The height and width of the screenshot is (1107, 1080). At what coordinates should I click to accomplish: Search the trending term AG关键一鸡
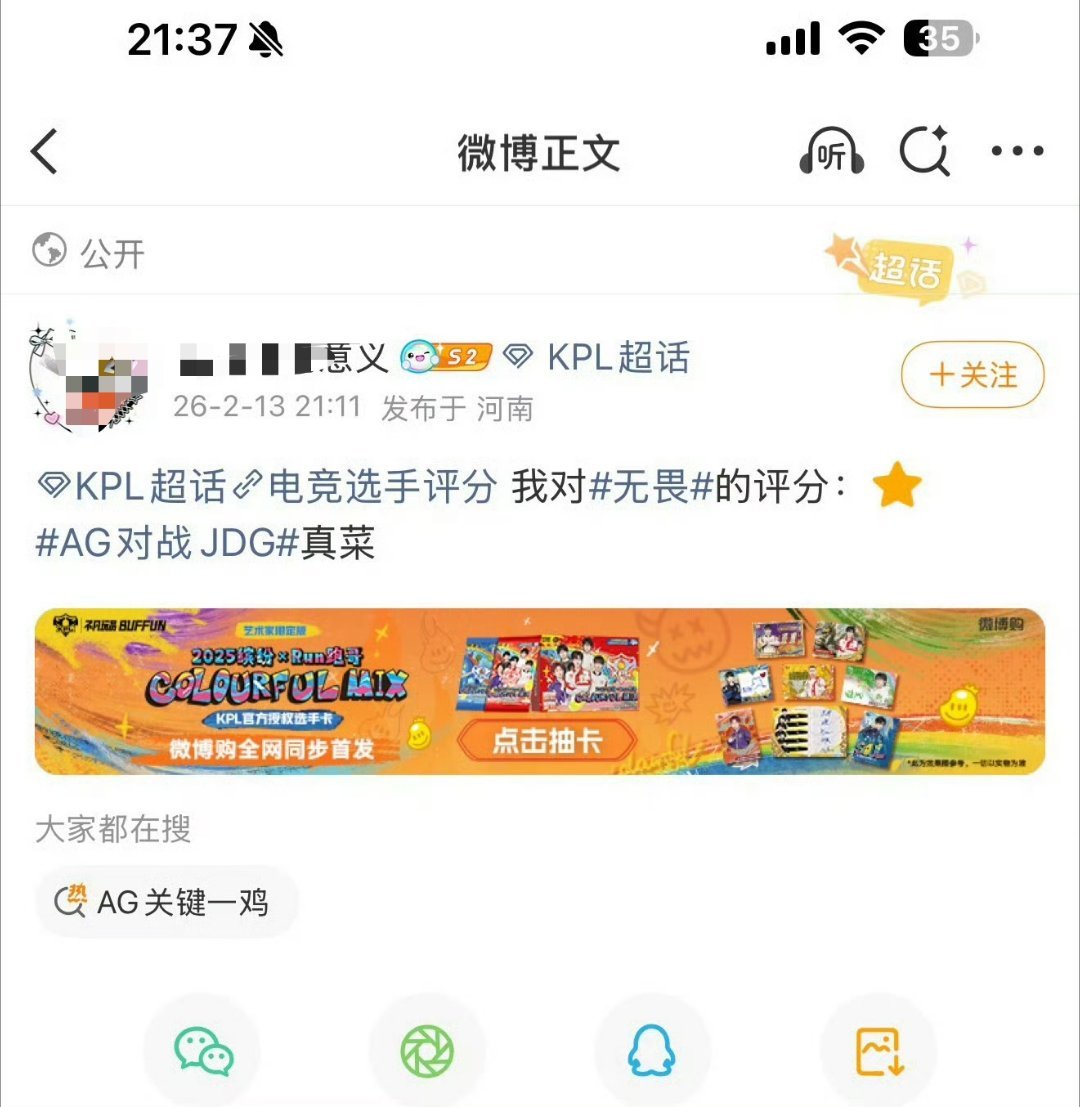(x=185, y=901)
